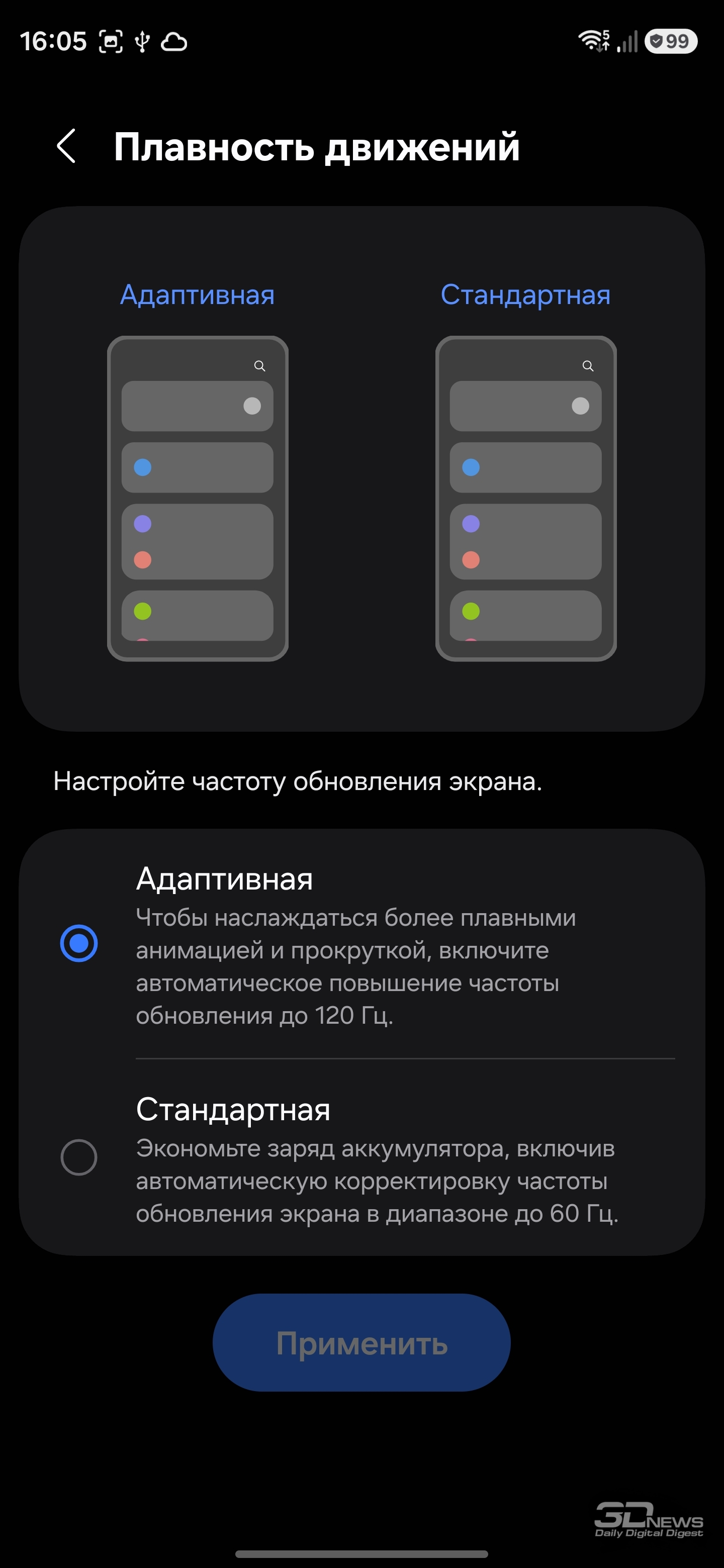Go back from Плавность движений
Screen dimensions: 724x1568
coord(66,146)
